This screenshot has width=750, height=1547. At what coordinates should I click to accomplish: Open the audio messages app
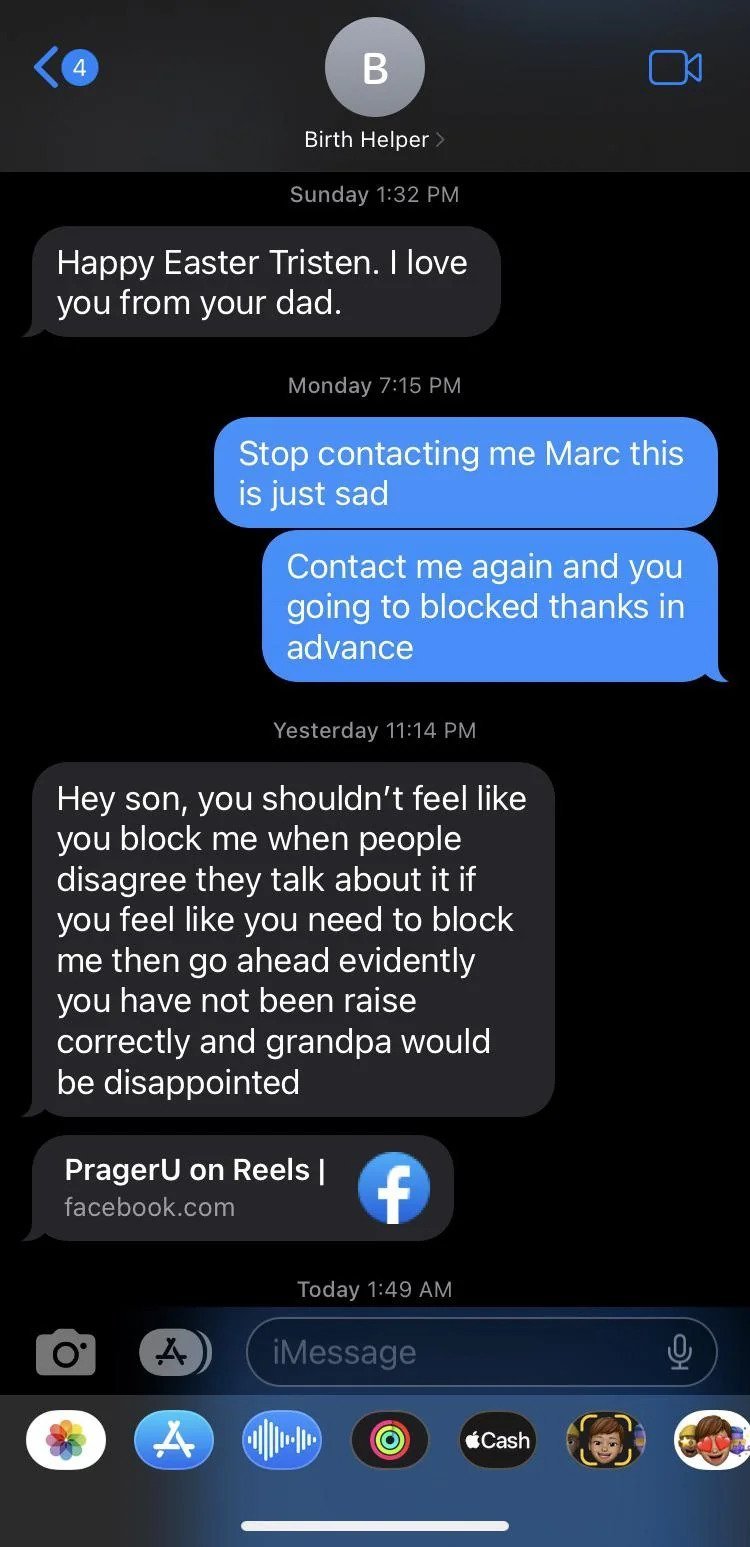click(x=282, y=1440)
